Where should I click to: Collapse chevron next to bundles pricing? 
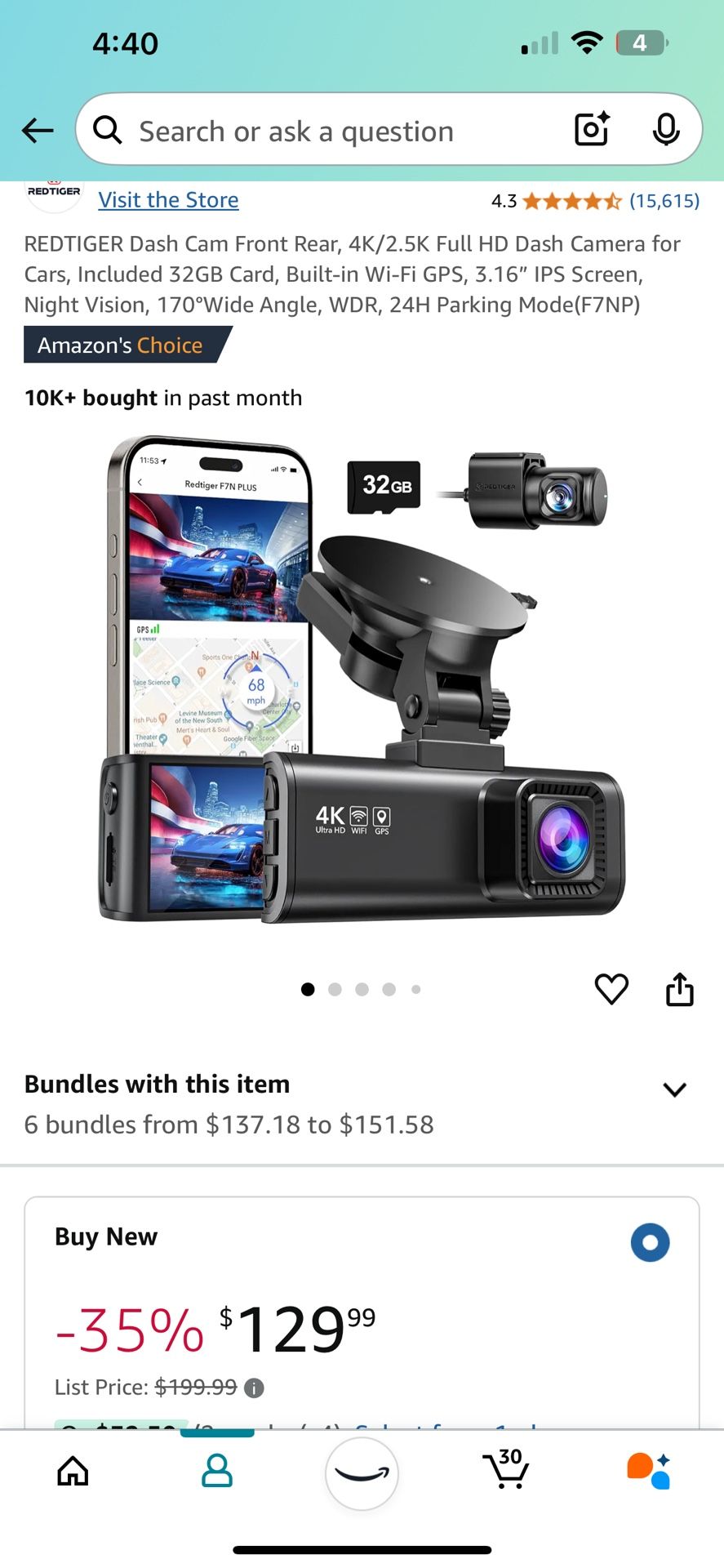click(x=674, y=1089)
